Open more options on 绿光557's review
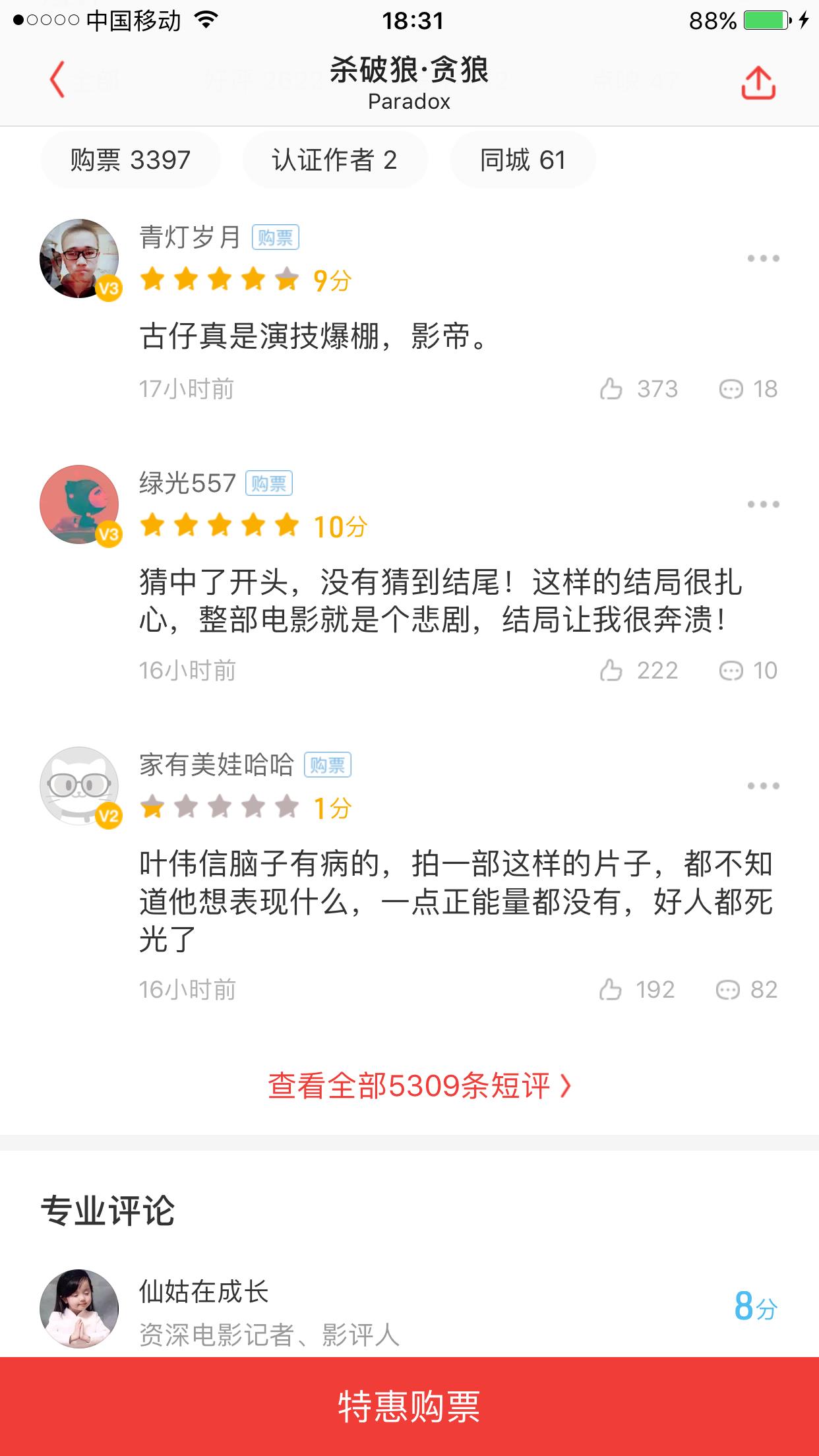This screenshot has height=1456, width=819. pyautogui.click(x=763, y=504)
